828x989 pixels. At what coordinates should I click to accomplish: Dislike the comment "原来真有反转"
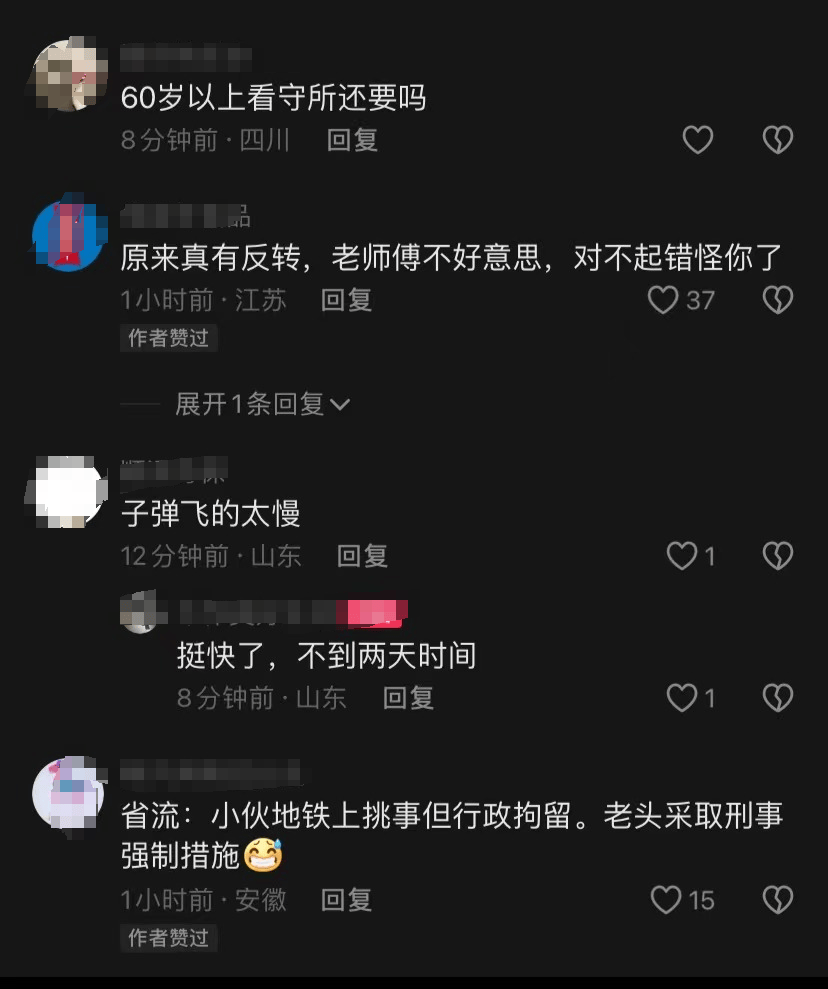point(777,300)
